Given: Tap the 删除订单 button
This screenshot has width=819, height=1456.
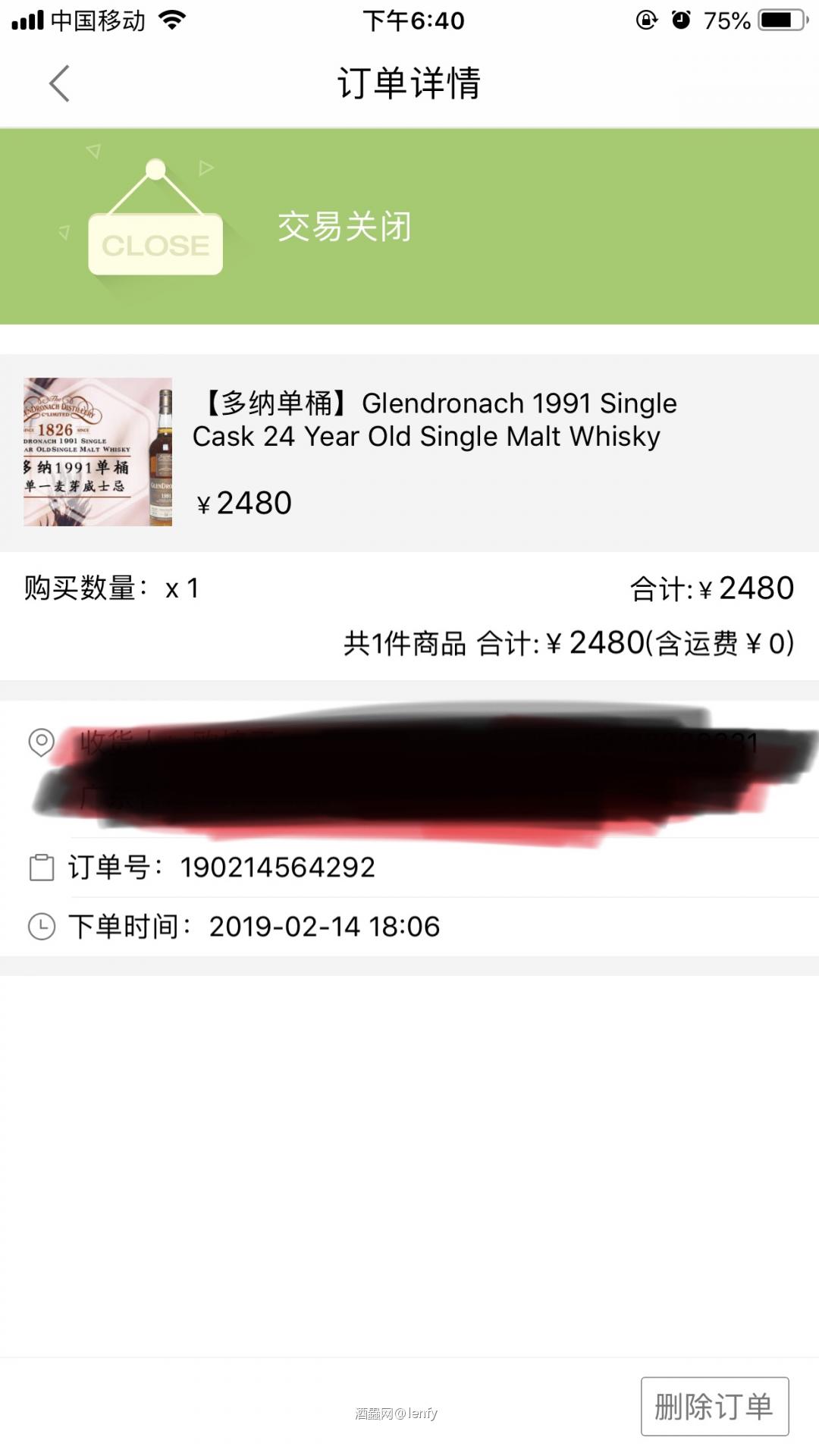Looking at the screenshot, I should pyautogui.click(x=715, y=1405).
